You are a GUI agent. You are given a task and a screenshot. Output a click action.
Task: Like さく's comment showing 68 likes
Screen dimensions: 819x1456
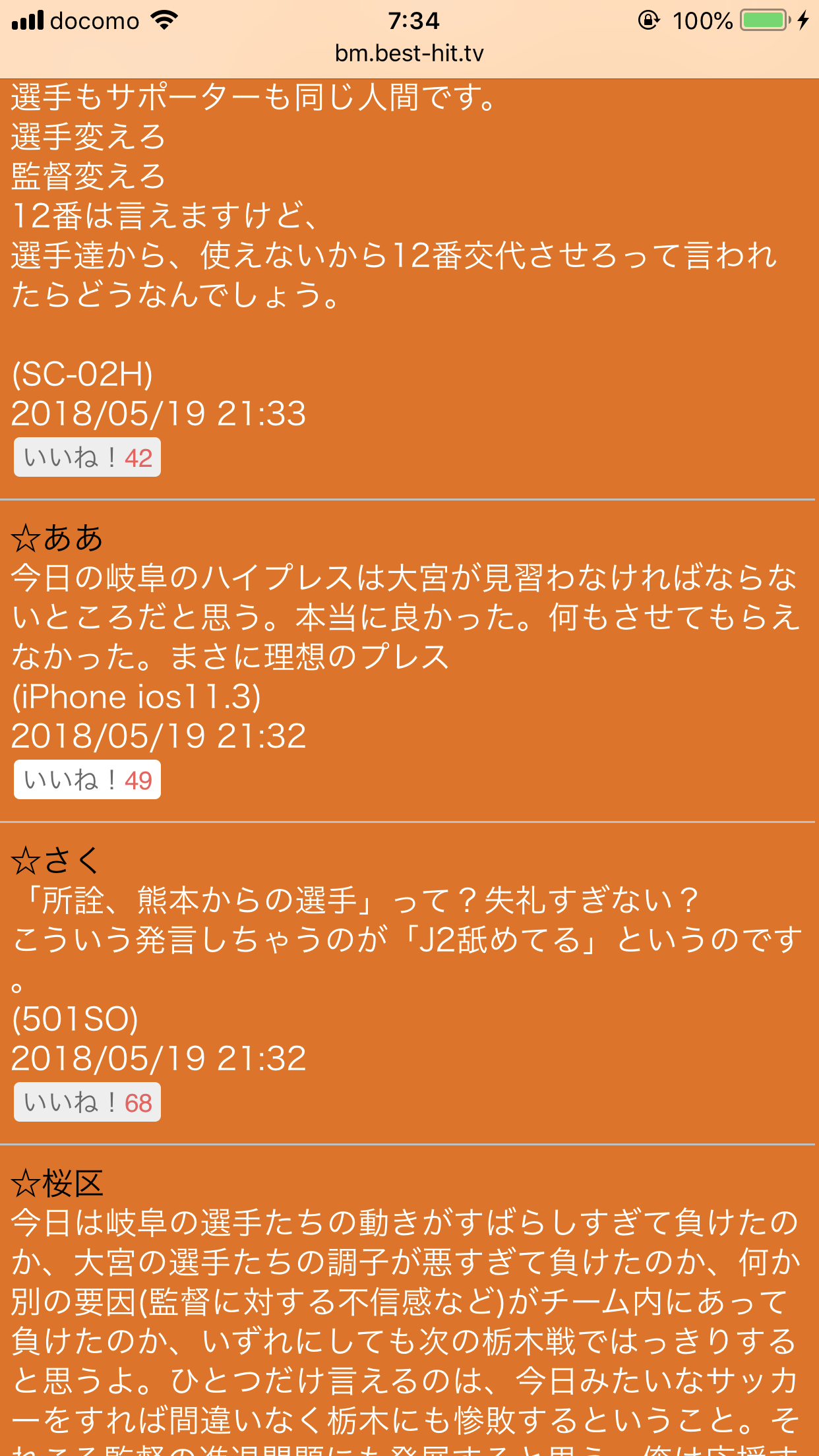click(87, 1103)
